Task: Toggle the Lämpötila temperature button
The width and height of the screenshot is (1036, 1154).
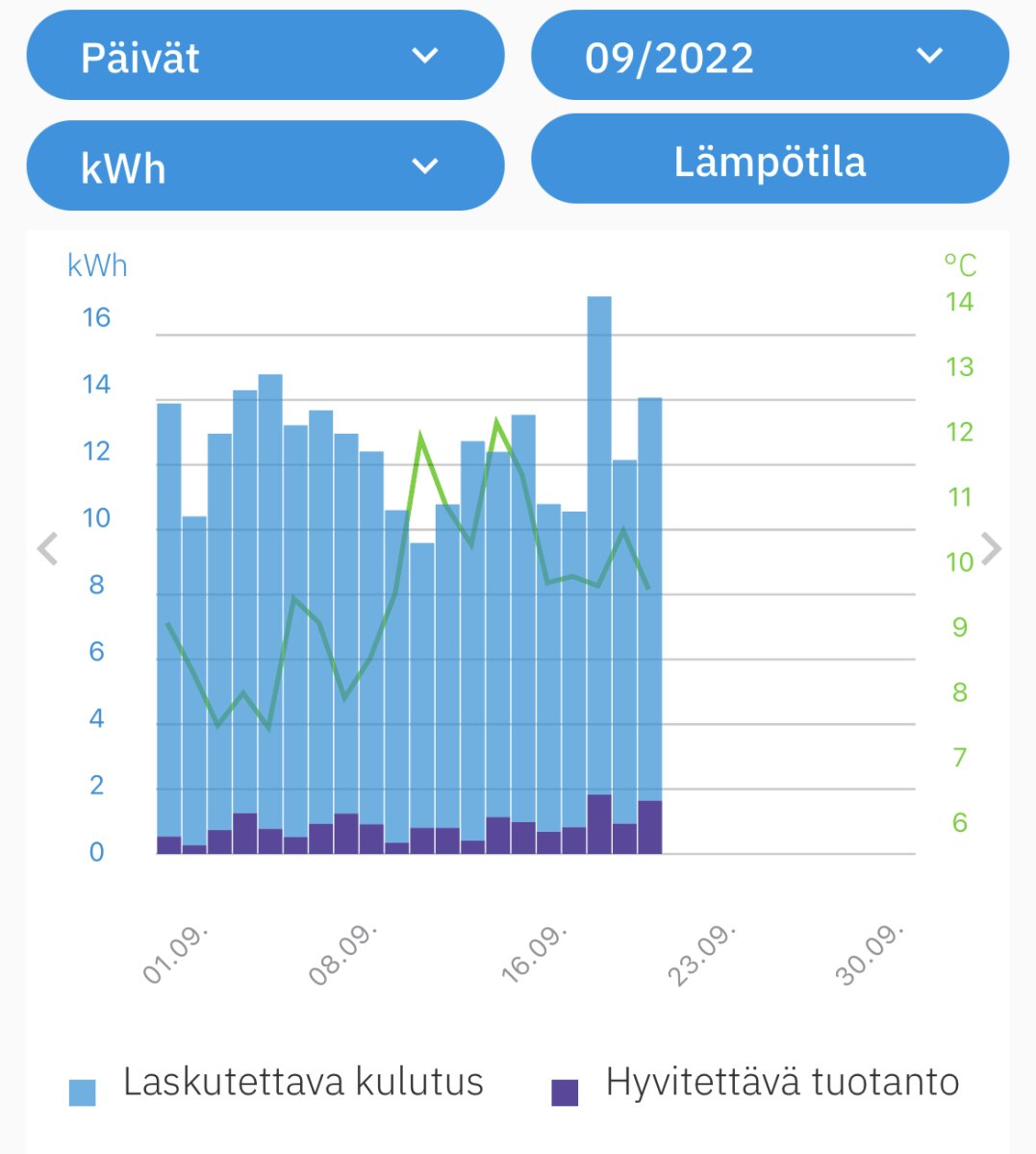Action: (770, 161)
